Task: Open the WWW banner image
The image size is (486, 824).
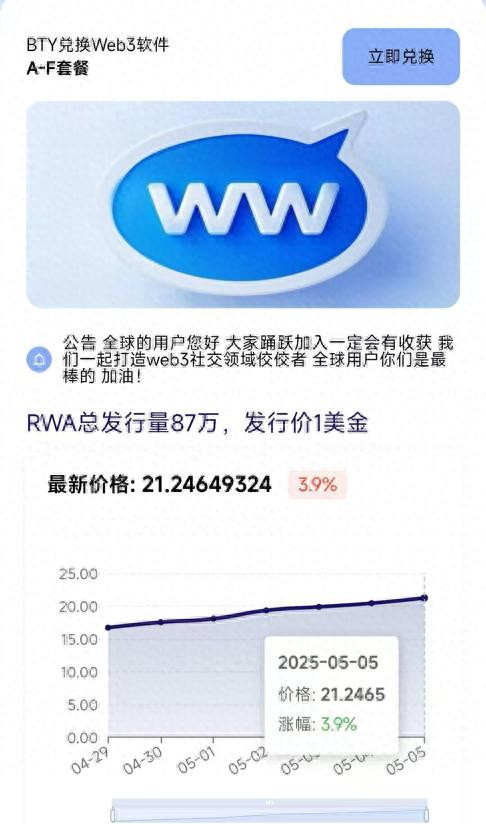Action: (243, 204)
